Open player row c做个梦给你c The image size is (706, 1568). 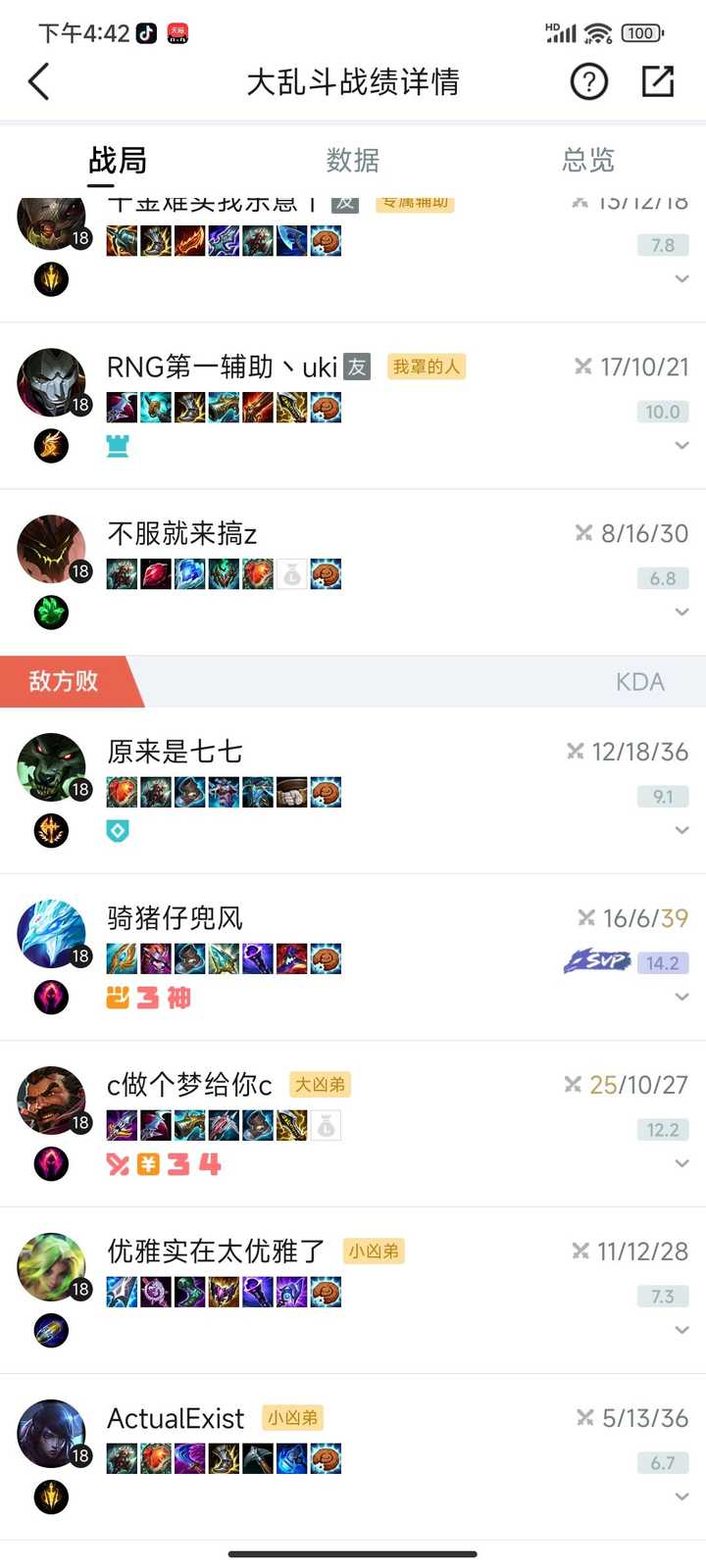coord(353,1124)
